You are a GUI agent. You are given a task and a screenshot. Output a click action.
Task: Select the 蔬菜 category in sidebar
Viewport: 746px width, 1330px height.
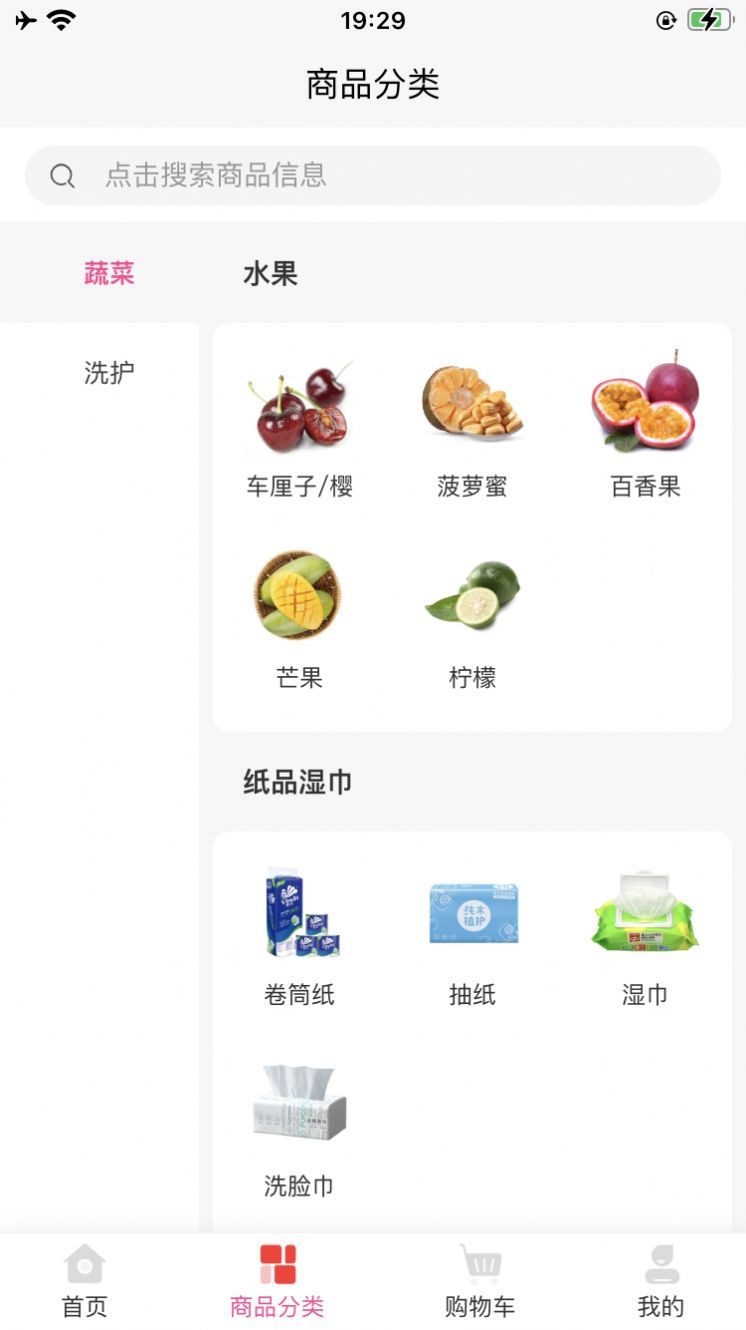pos(108,273)
